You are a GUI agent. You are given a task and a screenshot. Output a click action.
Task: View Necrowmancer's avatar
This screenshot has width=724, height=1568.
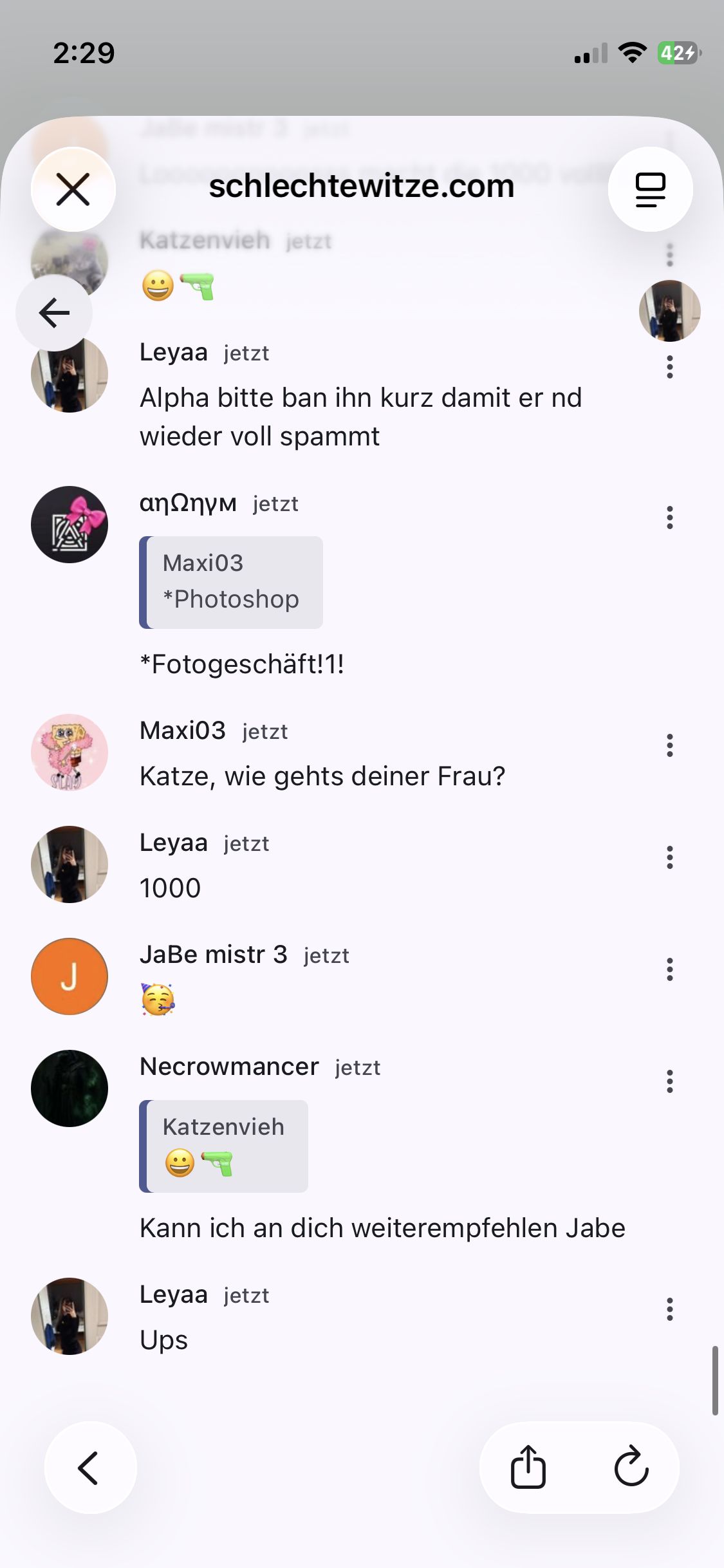[x=70, y=1088]
